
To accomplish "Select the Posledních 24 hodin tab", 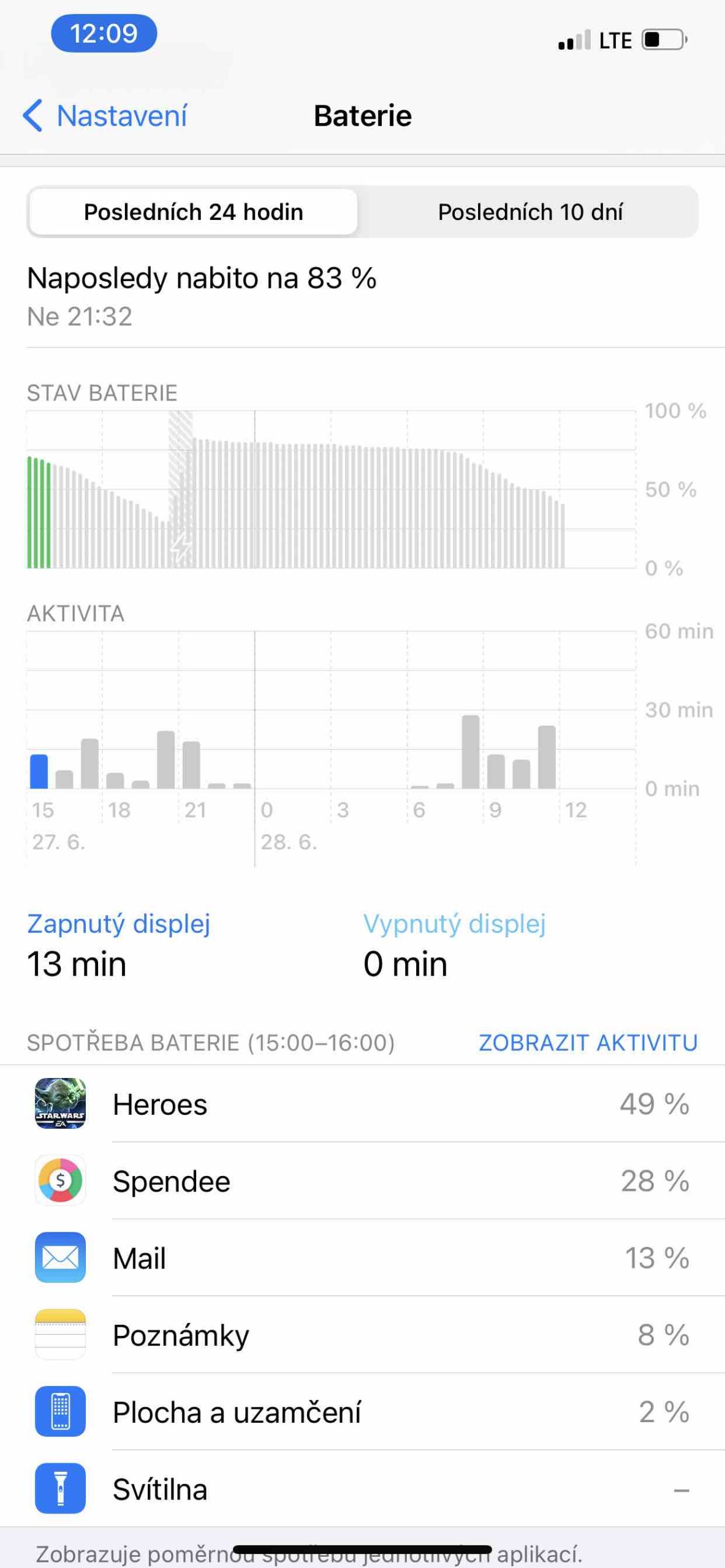I will [x=193, y=212].
